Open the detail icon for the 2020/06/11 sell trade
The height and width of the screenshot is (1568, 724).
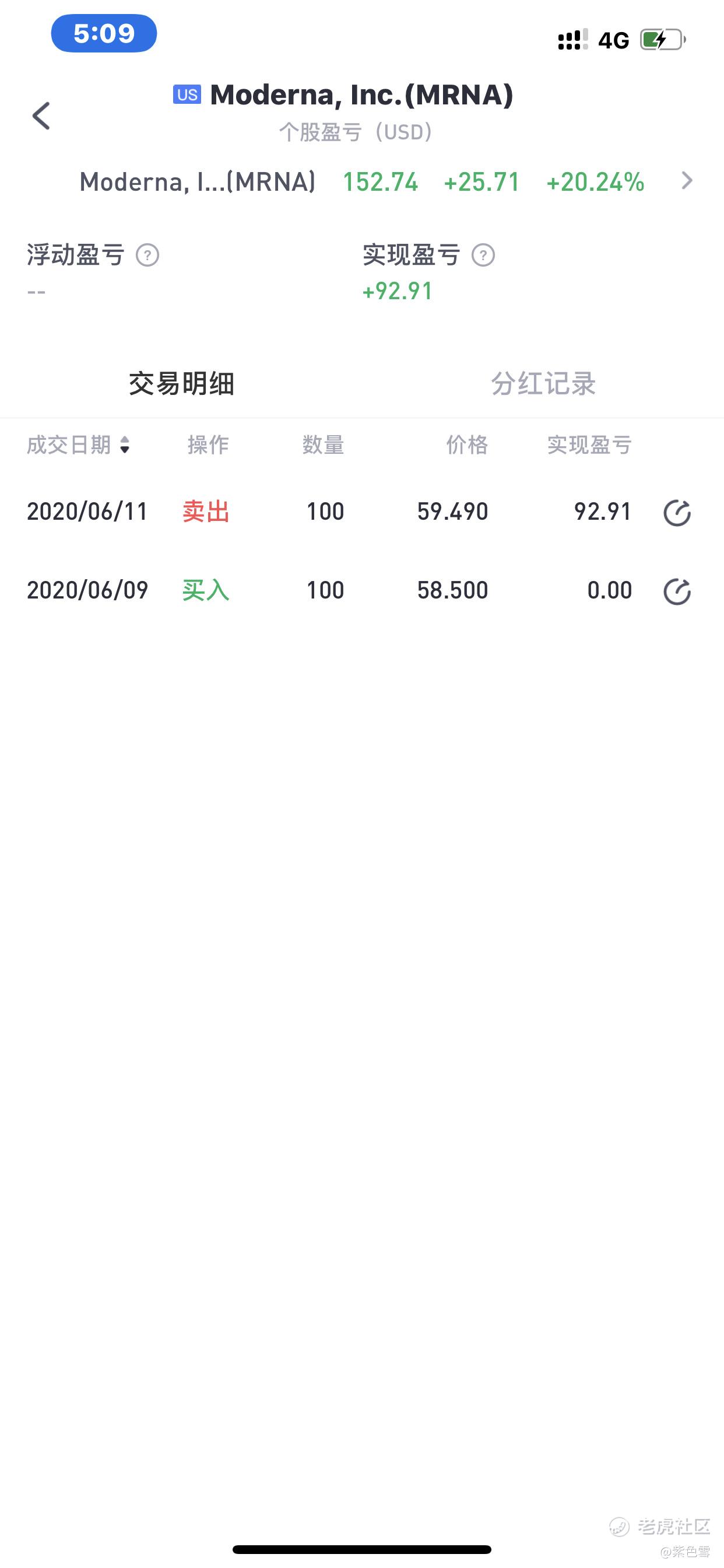[677, 513]
